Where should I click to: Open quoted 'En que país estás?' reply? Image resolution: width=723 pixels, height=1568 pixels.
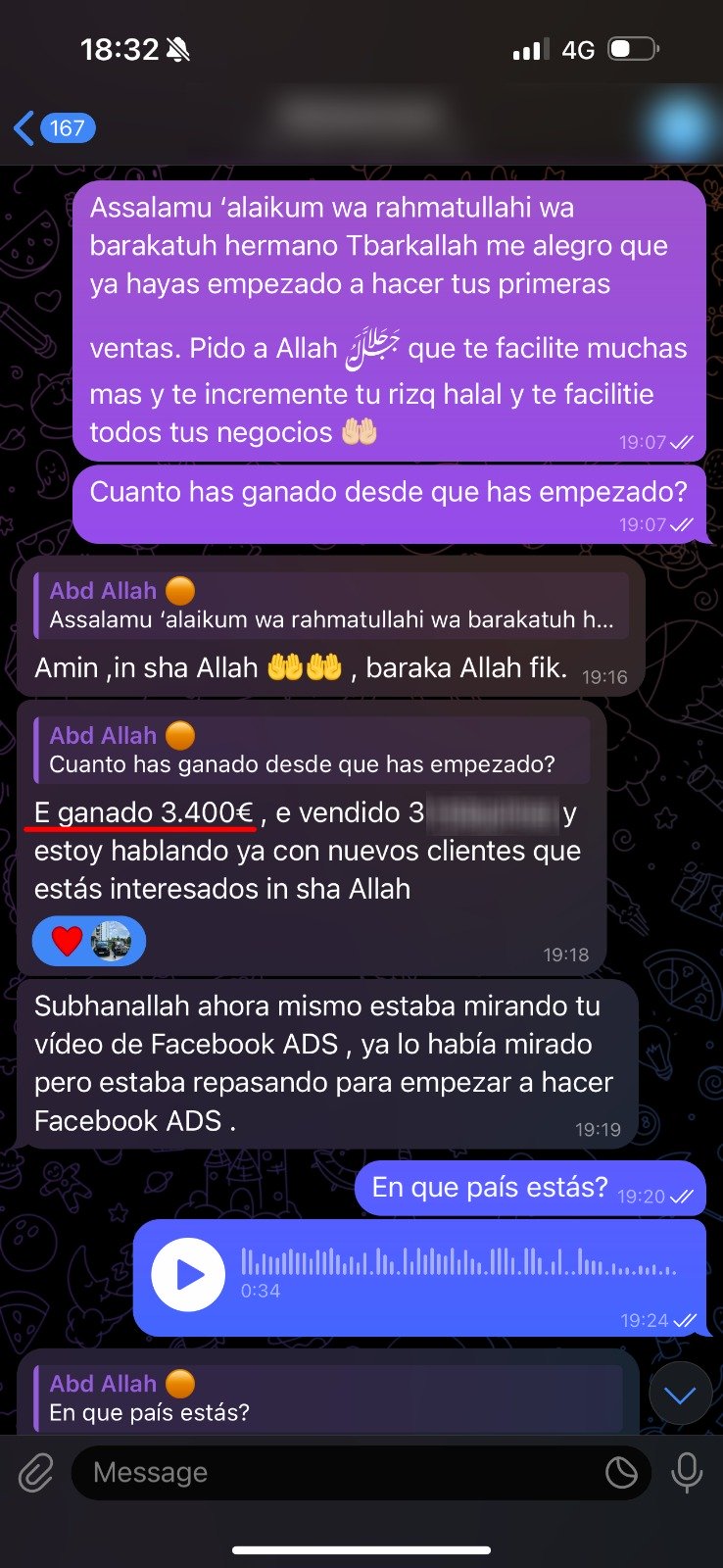tap(328, 1398)
